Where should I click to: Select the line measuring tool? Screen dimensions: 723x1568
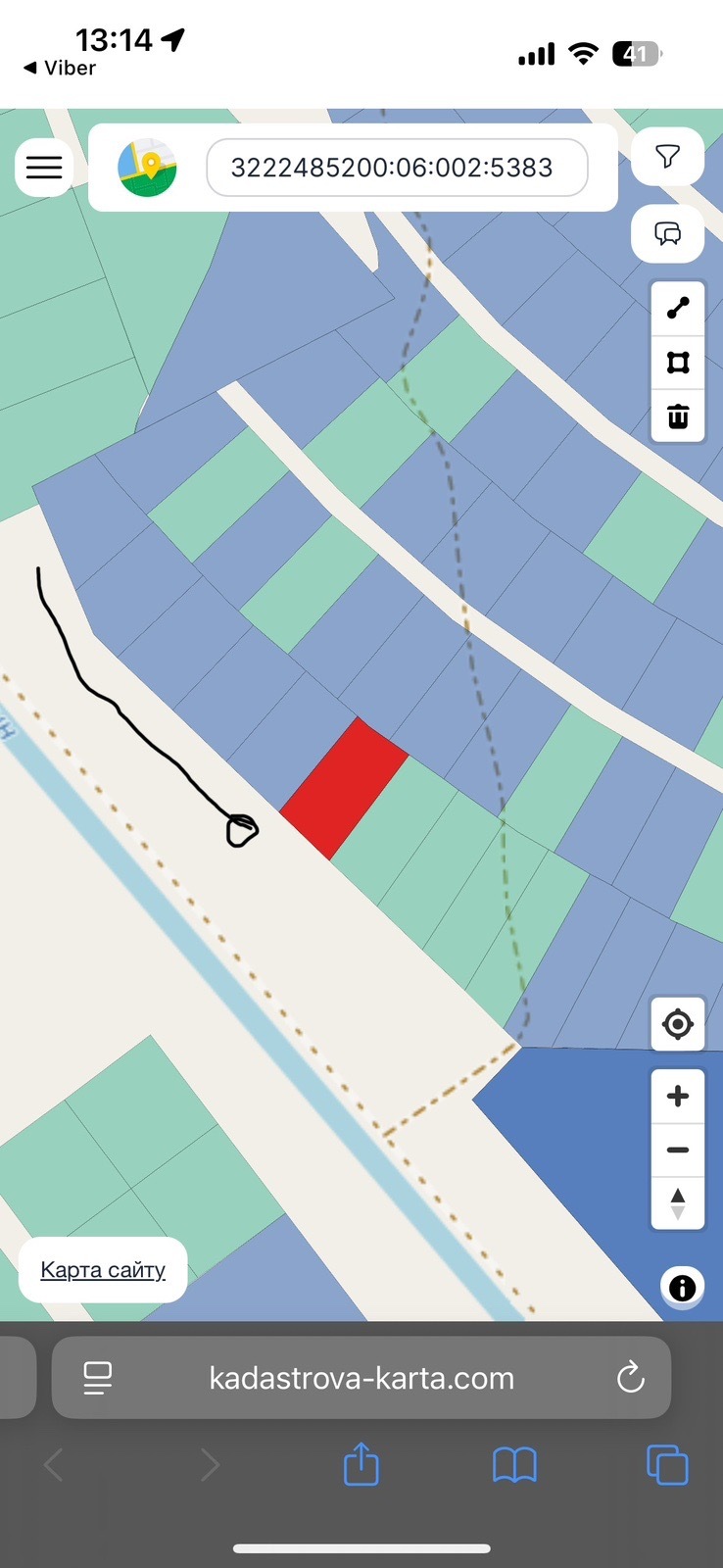(x=678, y=309)
